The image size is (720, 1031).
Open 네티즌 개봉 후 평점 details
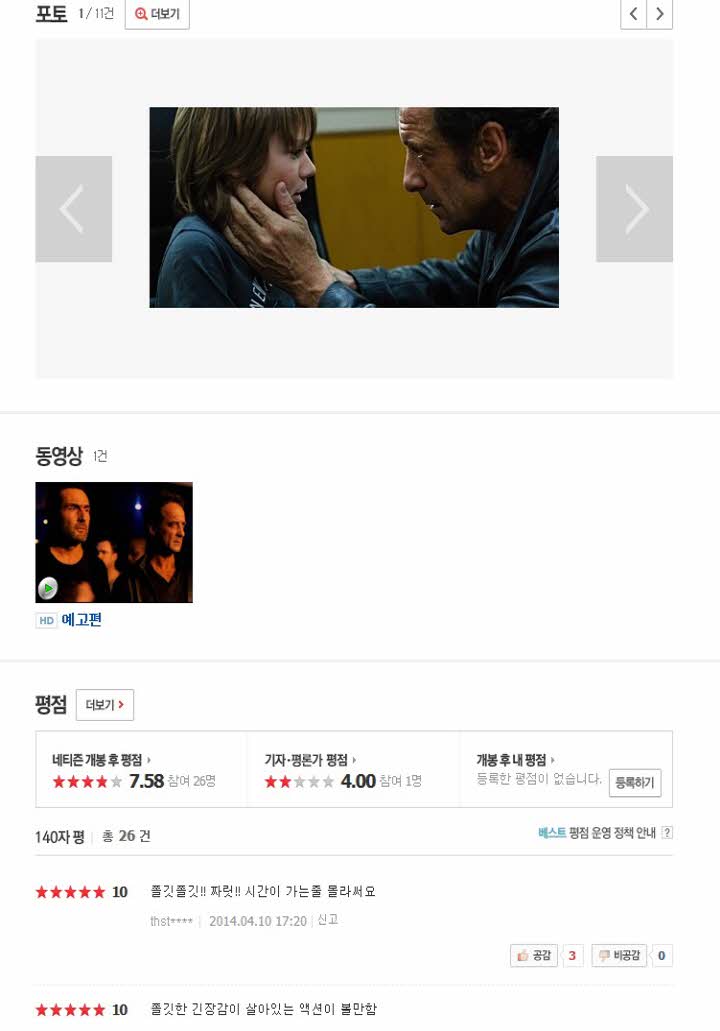[101, 760]
